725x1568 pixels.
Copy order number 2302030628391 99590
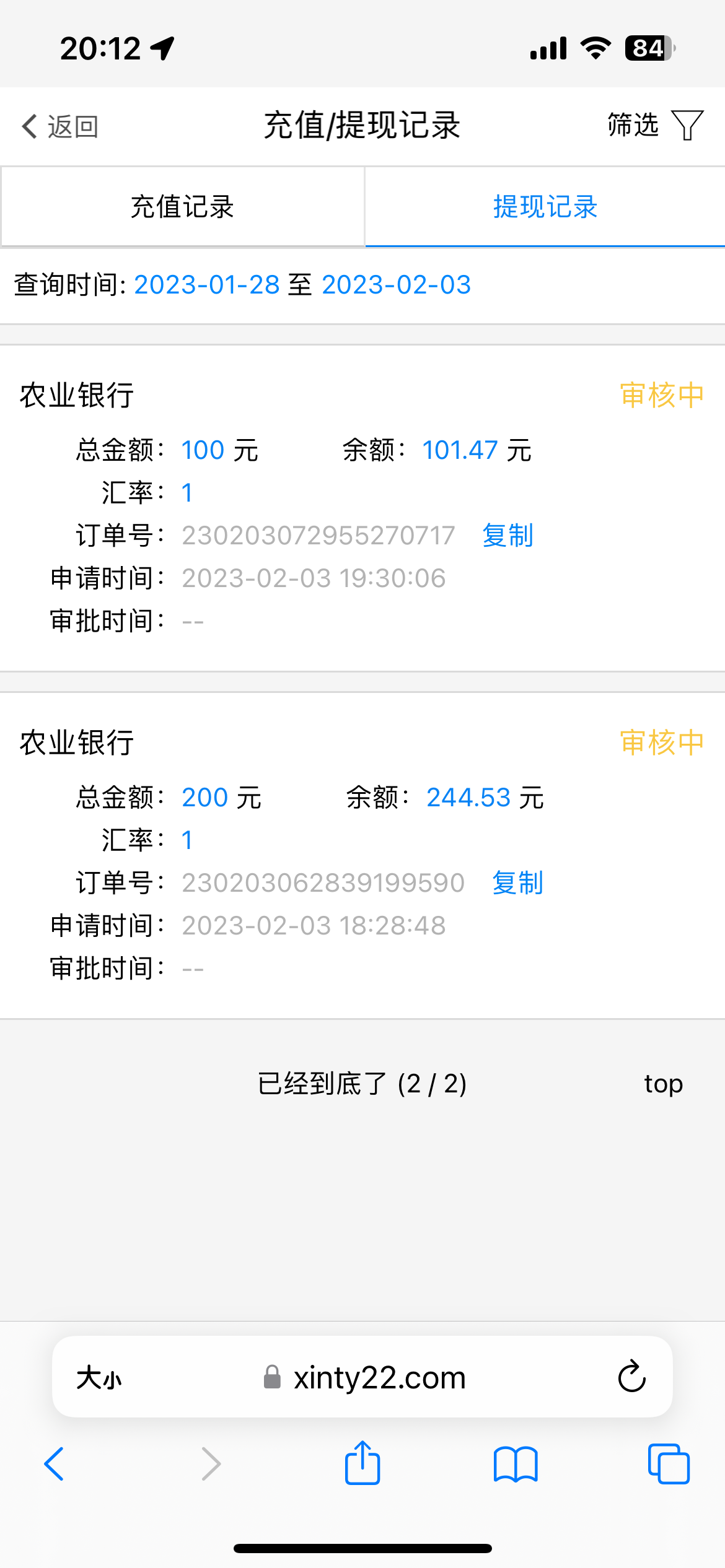517,883
